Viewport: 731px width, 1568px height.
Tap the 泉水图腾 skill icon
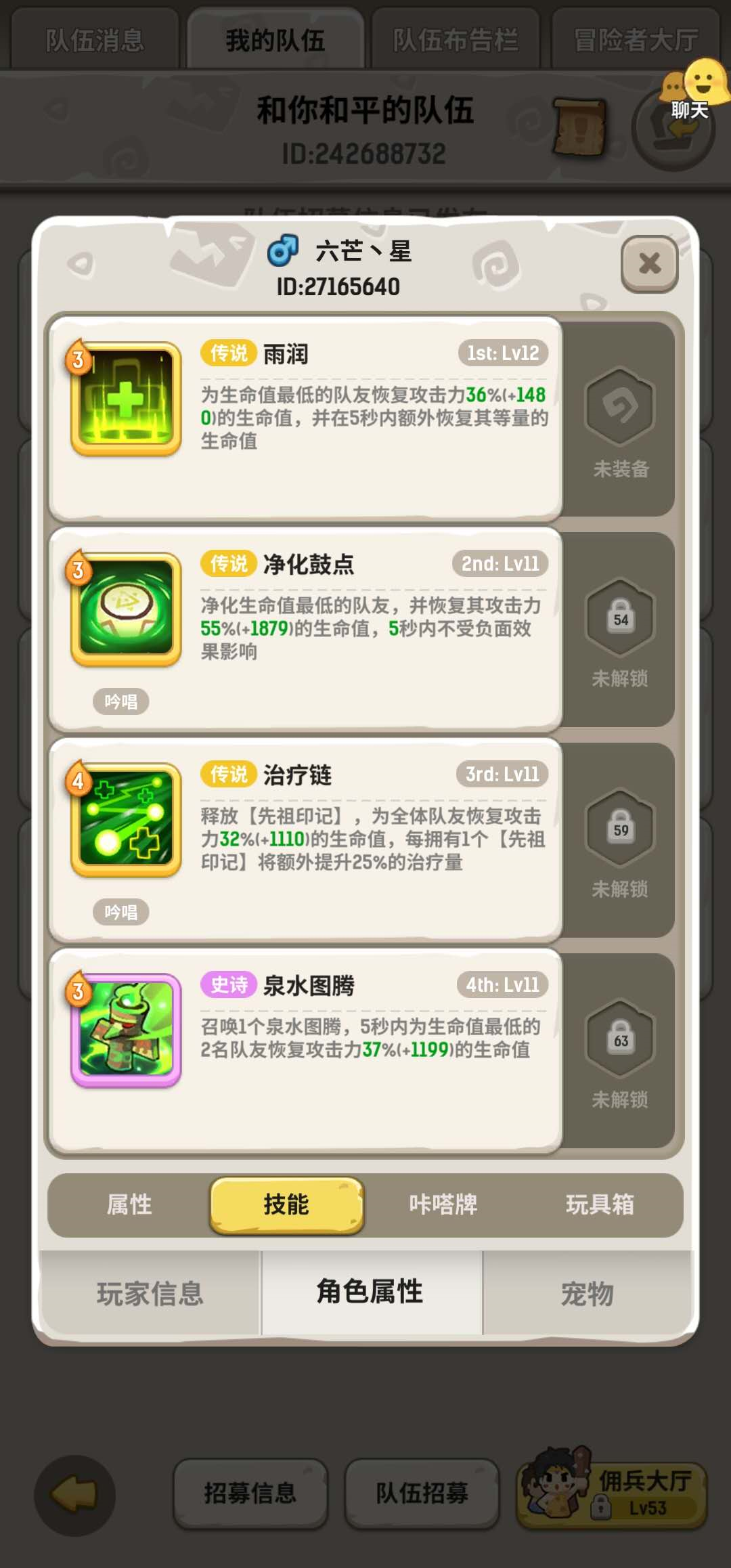[127, 1030]
